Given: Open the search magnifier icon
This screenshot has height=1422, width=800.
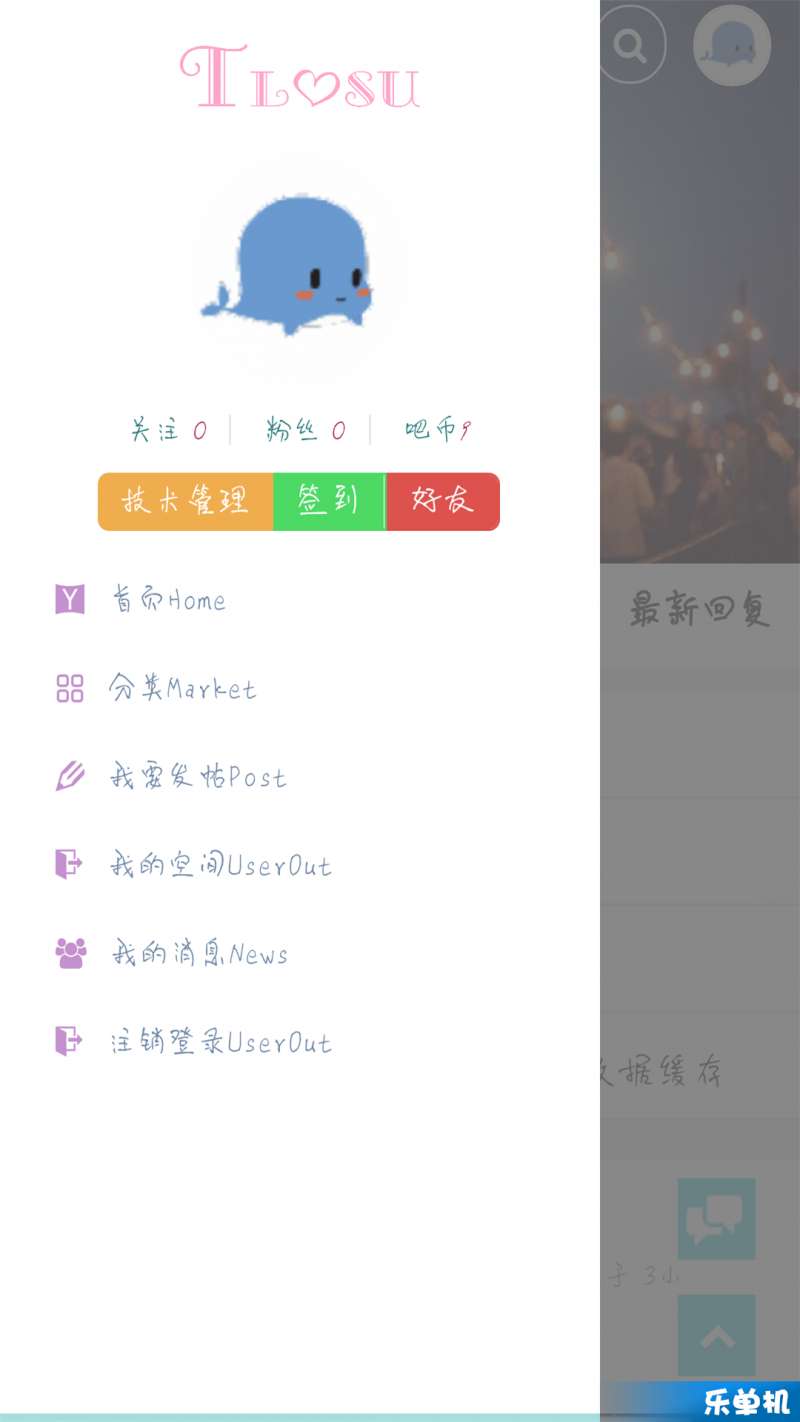Looking at the screenshot, I should click(632, 45).
